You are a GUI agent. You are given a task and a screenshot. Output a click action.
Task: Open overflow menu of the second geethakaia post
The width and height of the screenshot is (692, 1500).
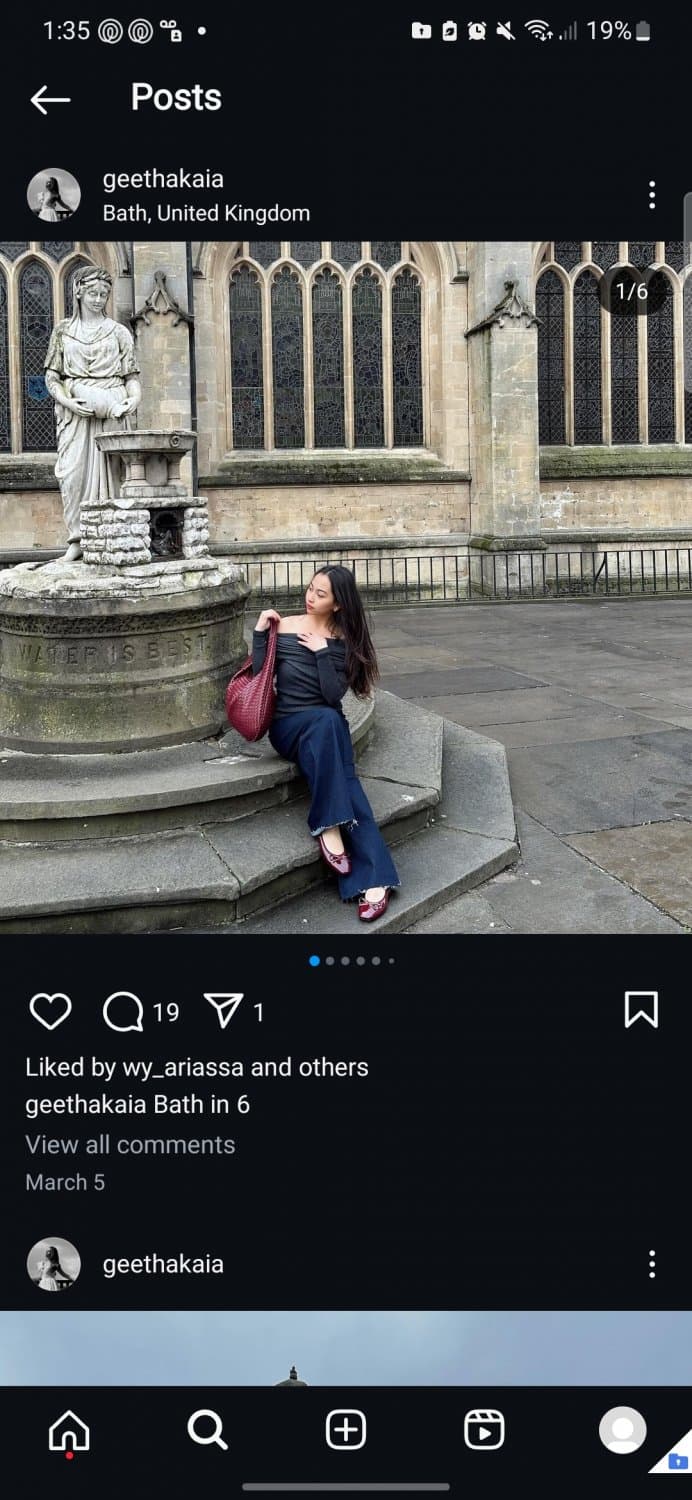(x=651, y=1264)
